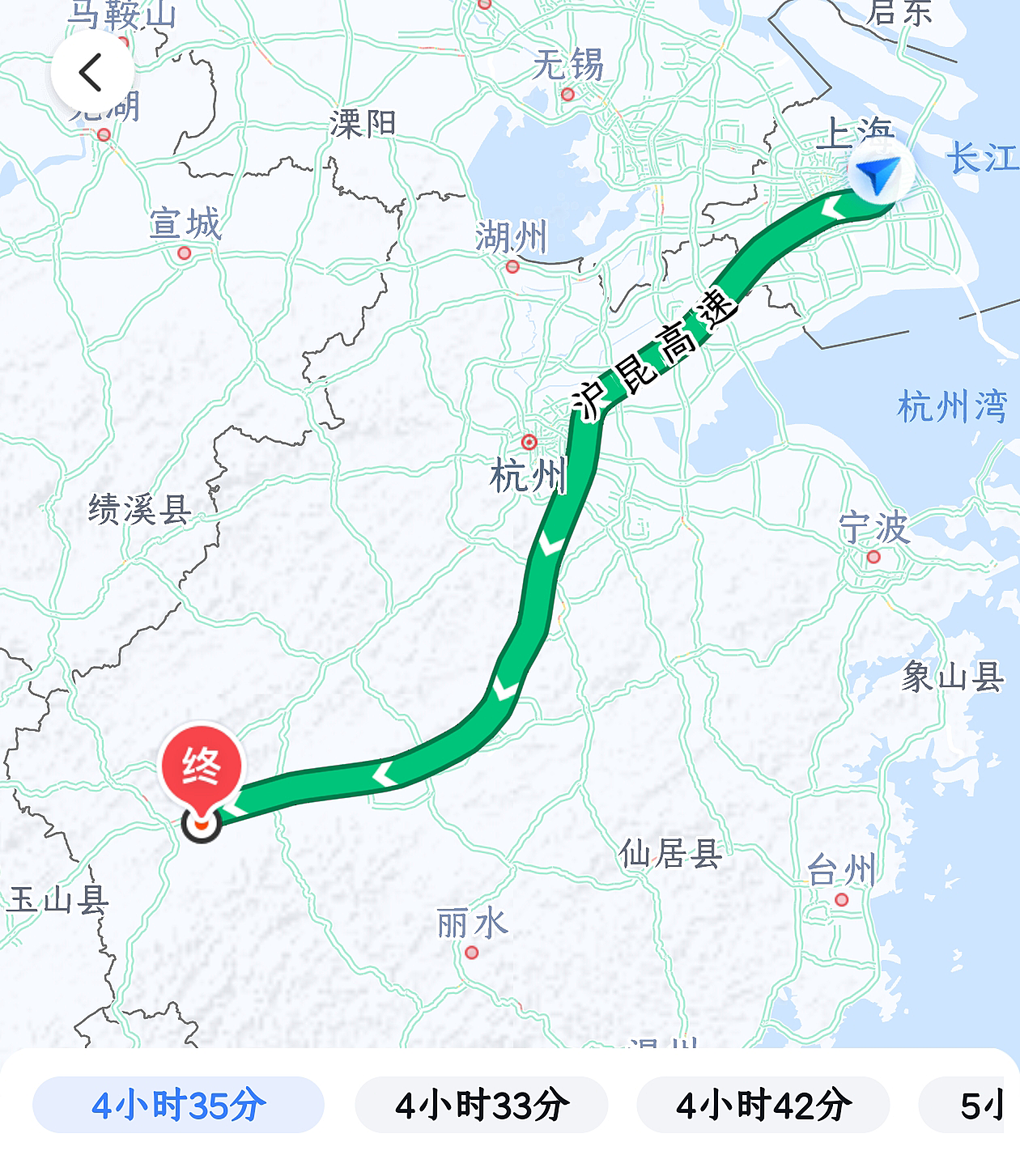Choose the 4小时42分 route option
This screenshot has height=1176, width=1020.
pos(763,1105)
